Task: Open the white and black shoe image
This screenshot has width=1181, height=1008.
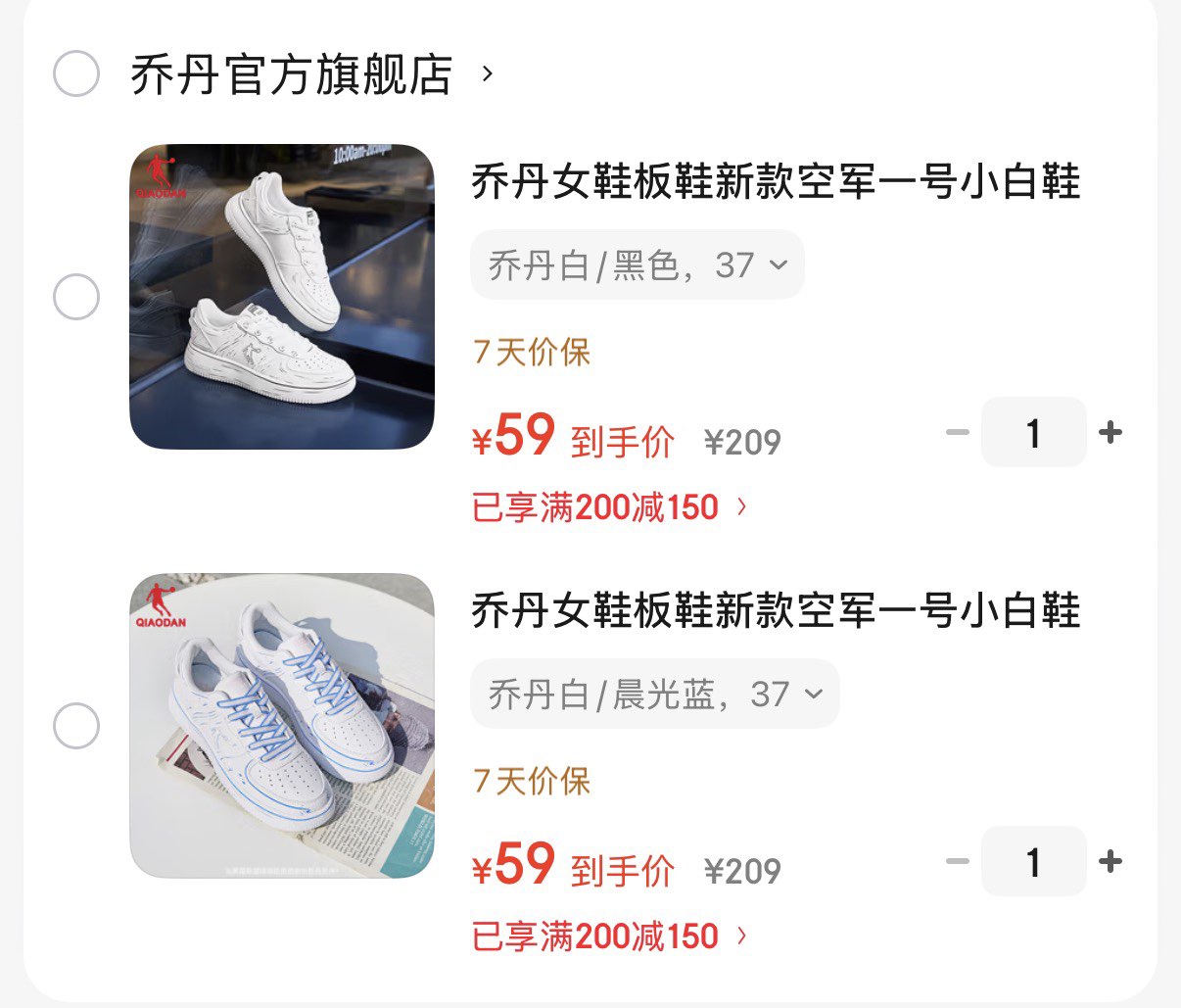Action: 282,297
